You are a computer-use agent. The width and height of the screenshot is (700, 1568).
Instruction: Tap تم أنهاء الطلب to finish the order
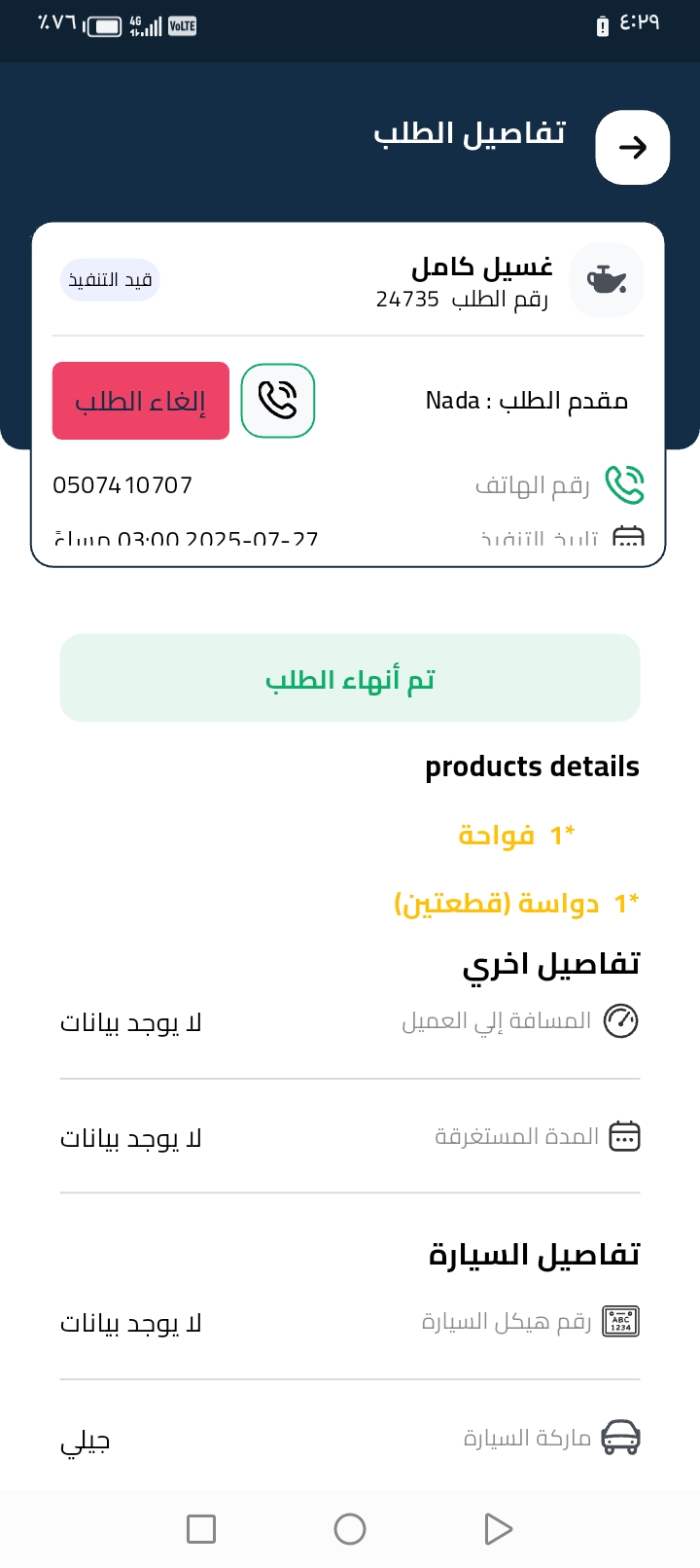[x=350, y=678]
